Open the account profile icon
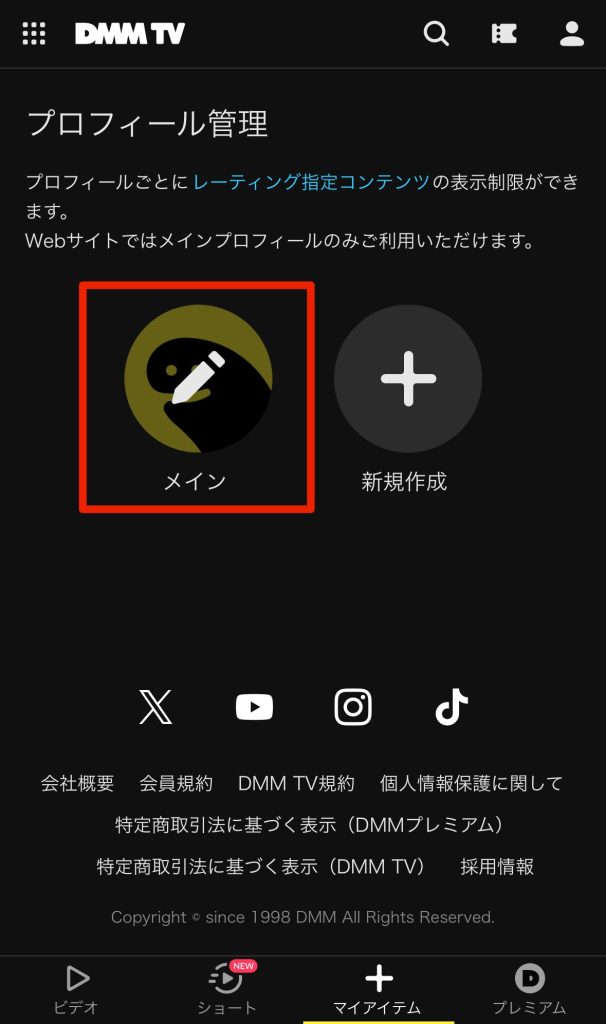The height and width of the screenshot is (1024, 606). click(x=572, y=34)
